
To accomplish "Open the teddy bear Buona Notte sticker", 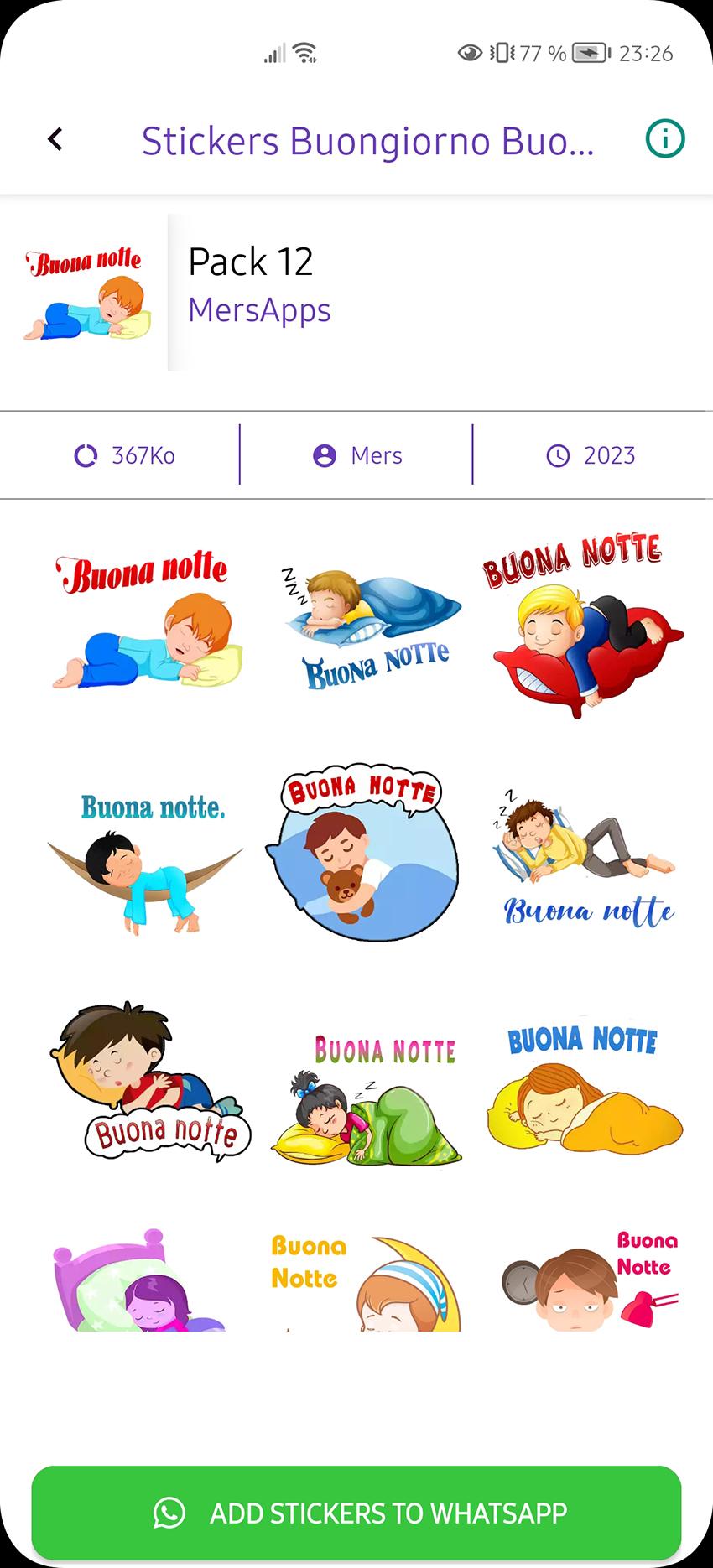I will [362, 853].
